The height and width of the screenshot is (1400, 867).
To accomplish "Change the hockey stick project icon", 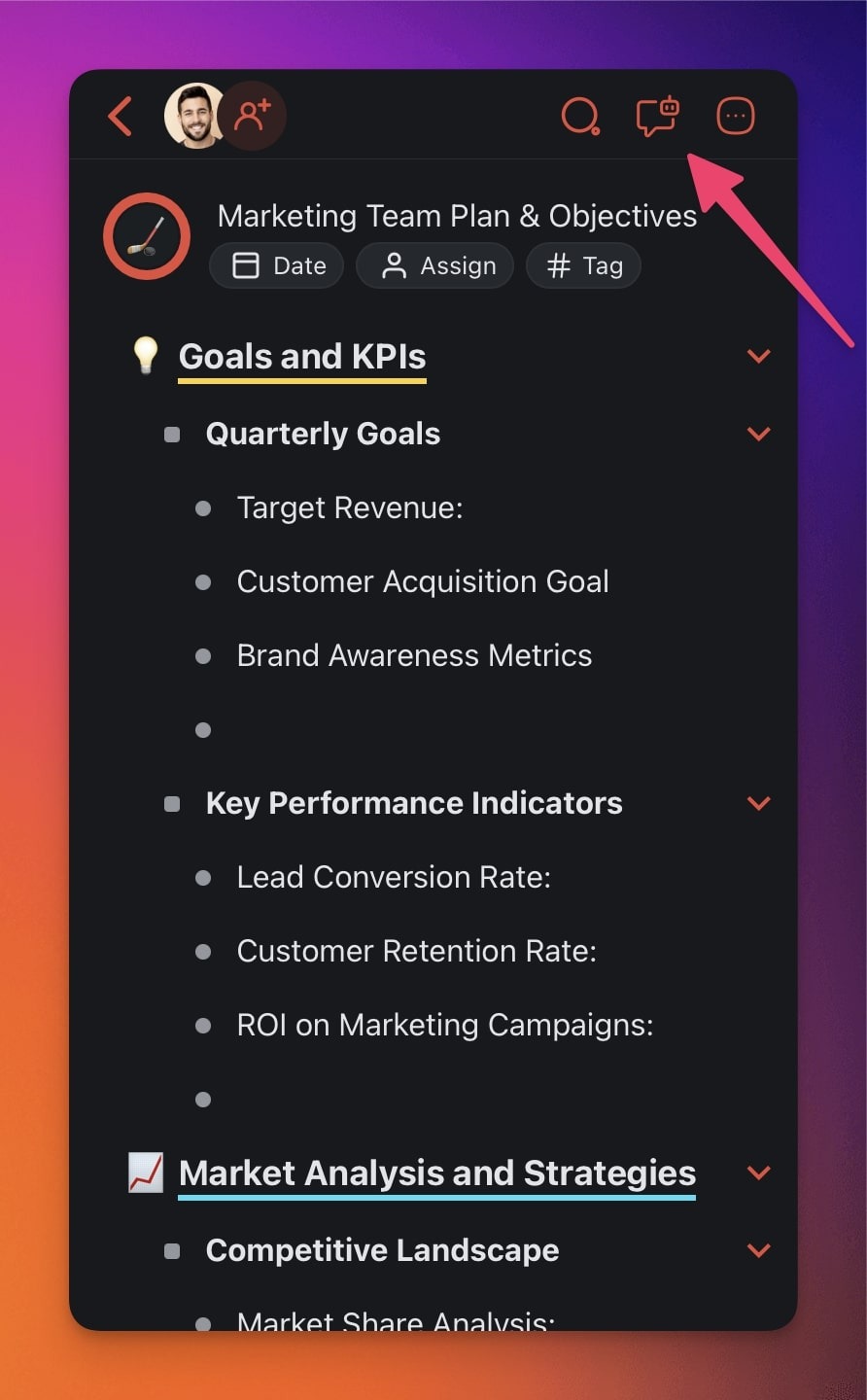I will [x=147, y=236].
